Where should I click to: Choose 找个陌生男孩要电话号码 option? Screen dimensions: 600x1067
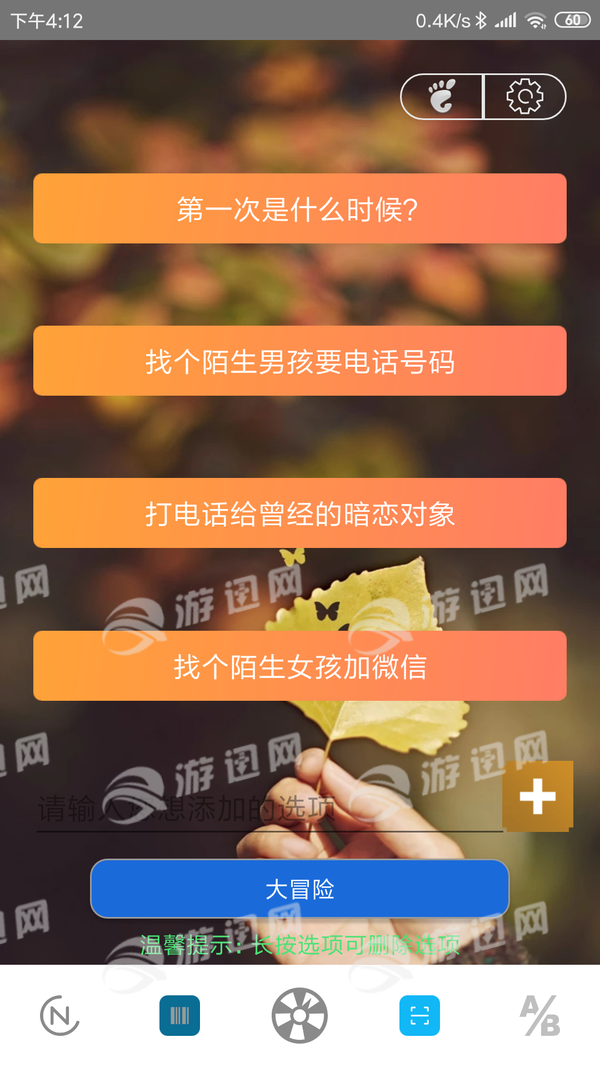pyautogui.click(x=300, y=360)
